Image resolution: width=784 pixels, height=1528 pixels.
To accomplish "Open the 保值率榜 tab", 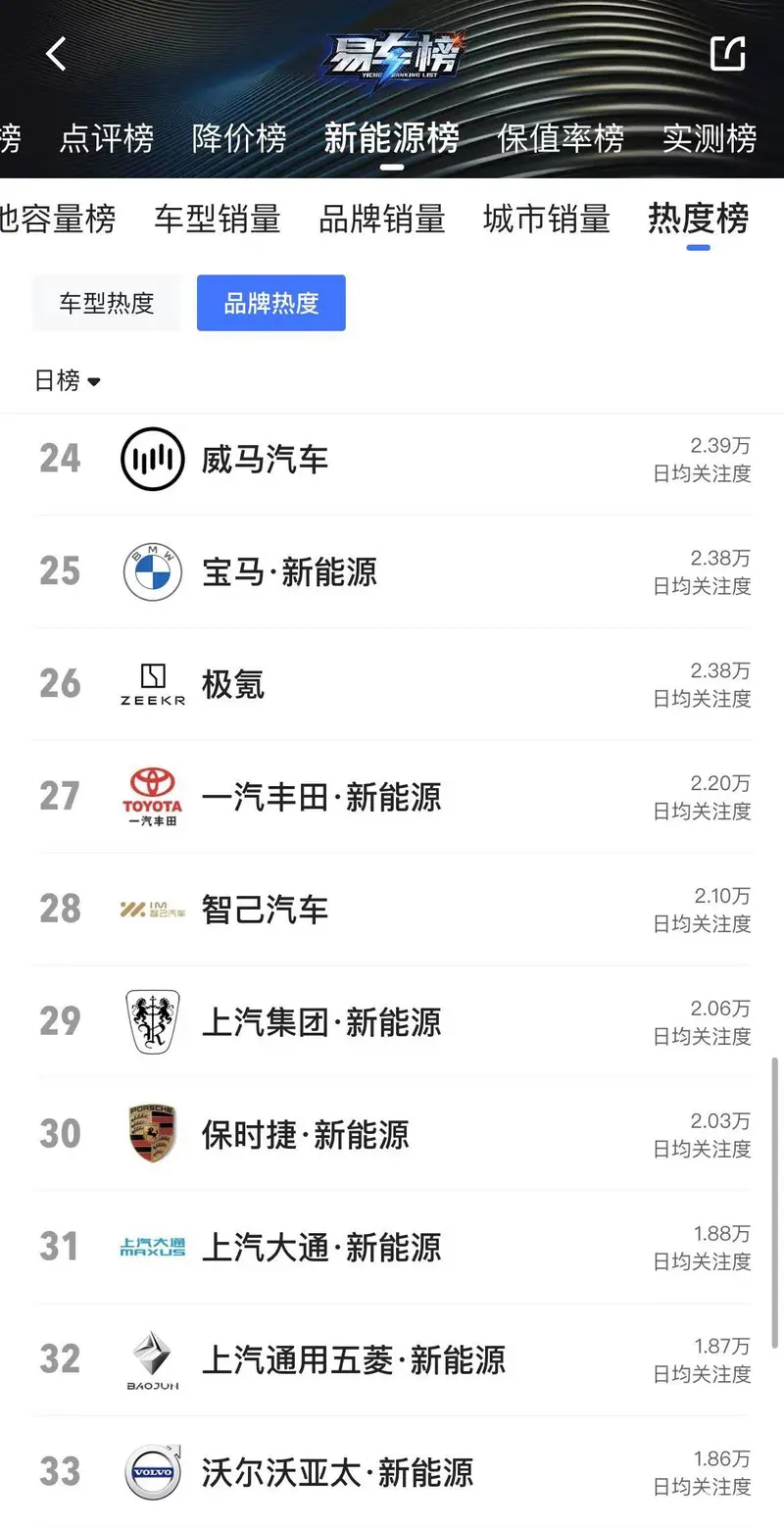I will point(561,138).
